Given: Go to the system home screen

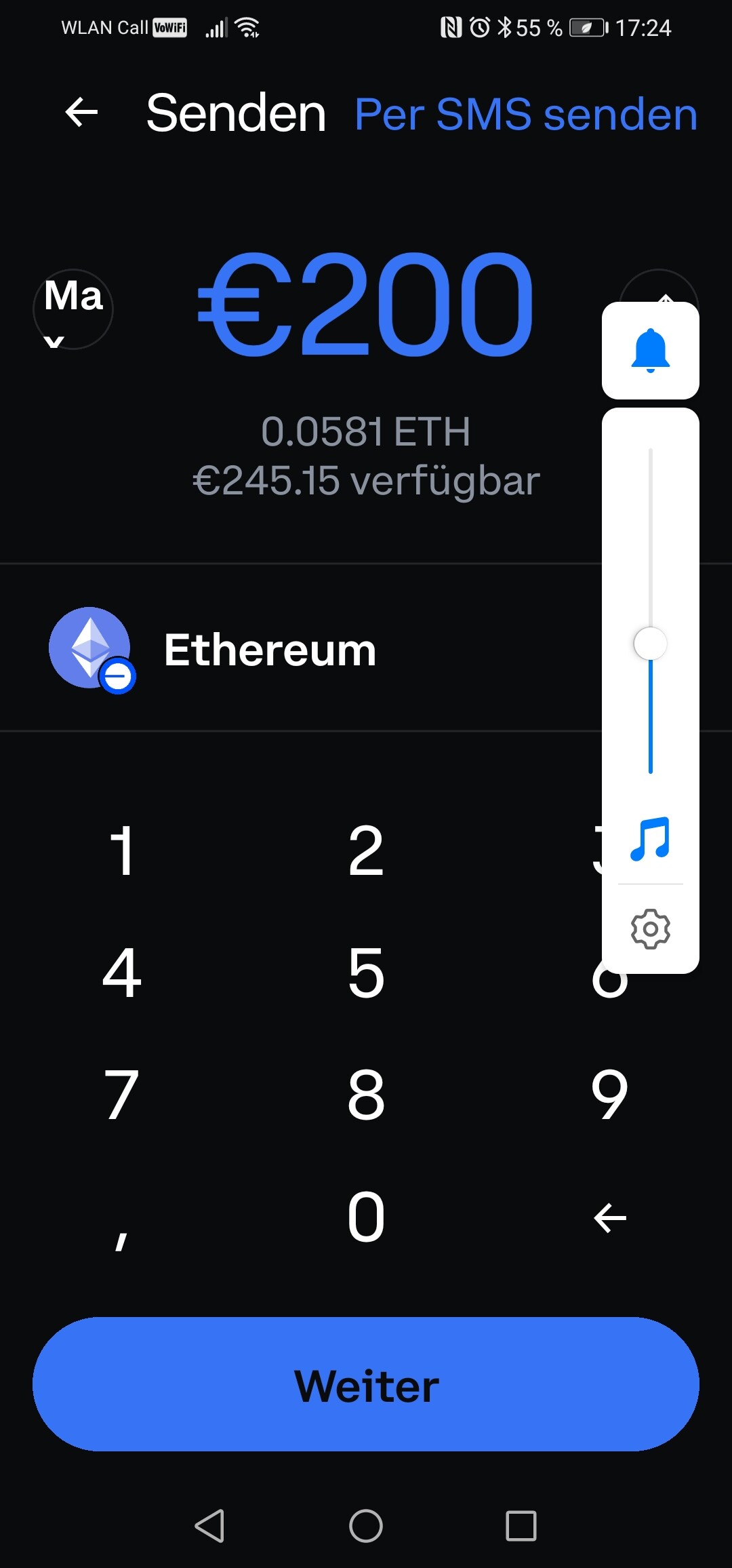Looking at the screenshot, I should pos(366,1526).
